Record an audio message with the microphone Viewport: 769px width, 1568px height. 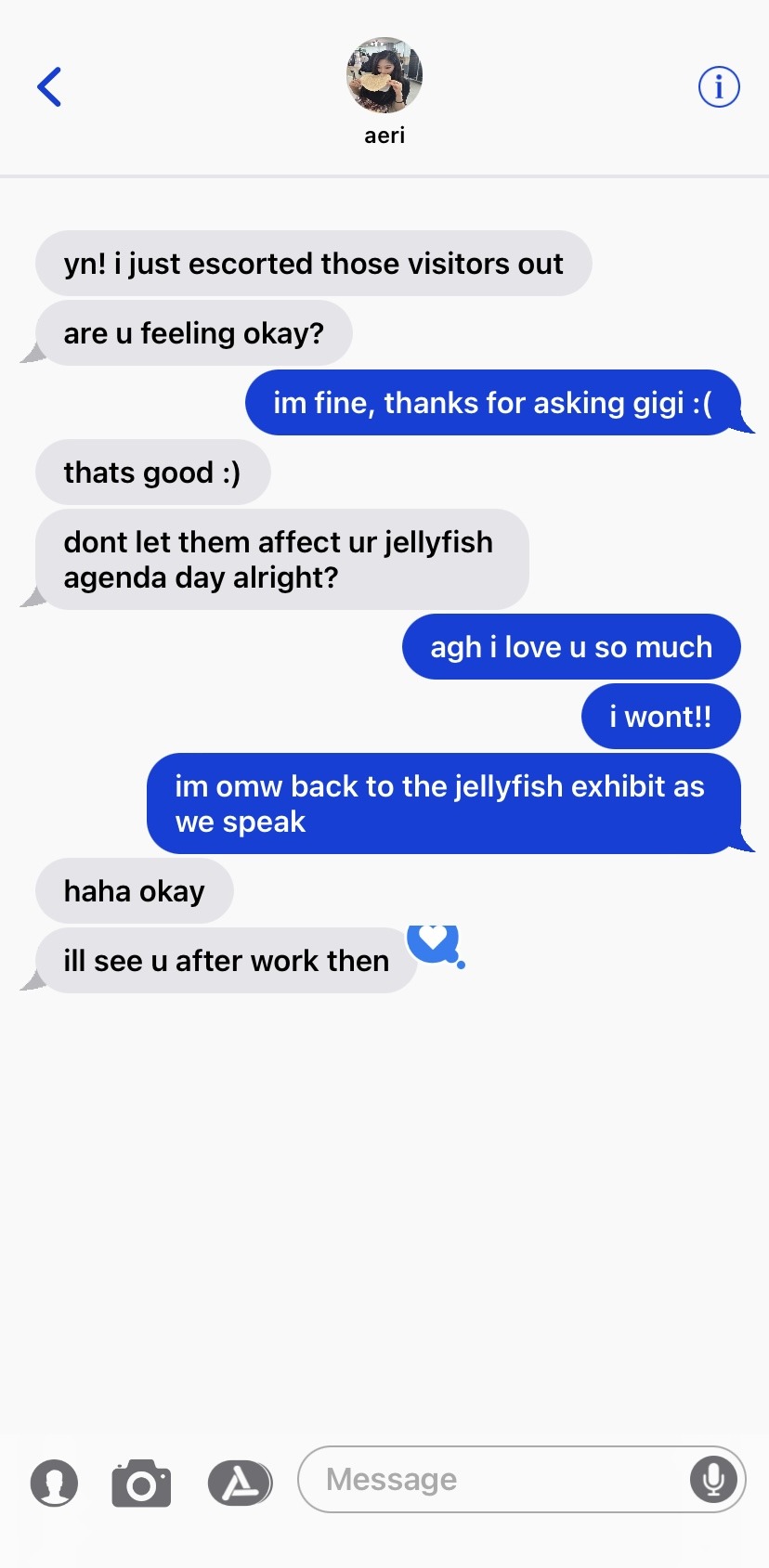pyautogui.click(x=713, y=1479)
